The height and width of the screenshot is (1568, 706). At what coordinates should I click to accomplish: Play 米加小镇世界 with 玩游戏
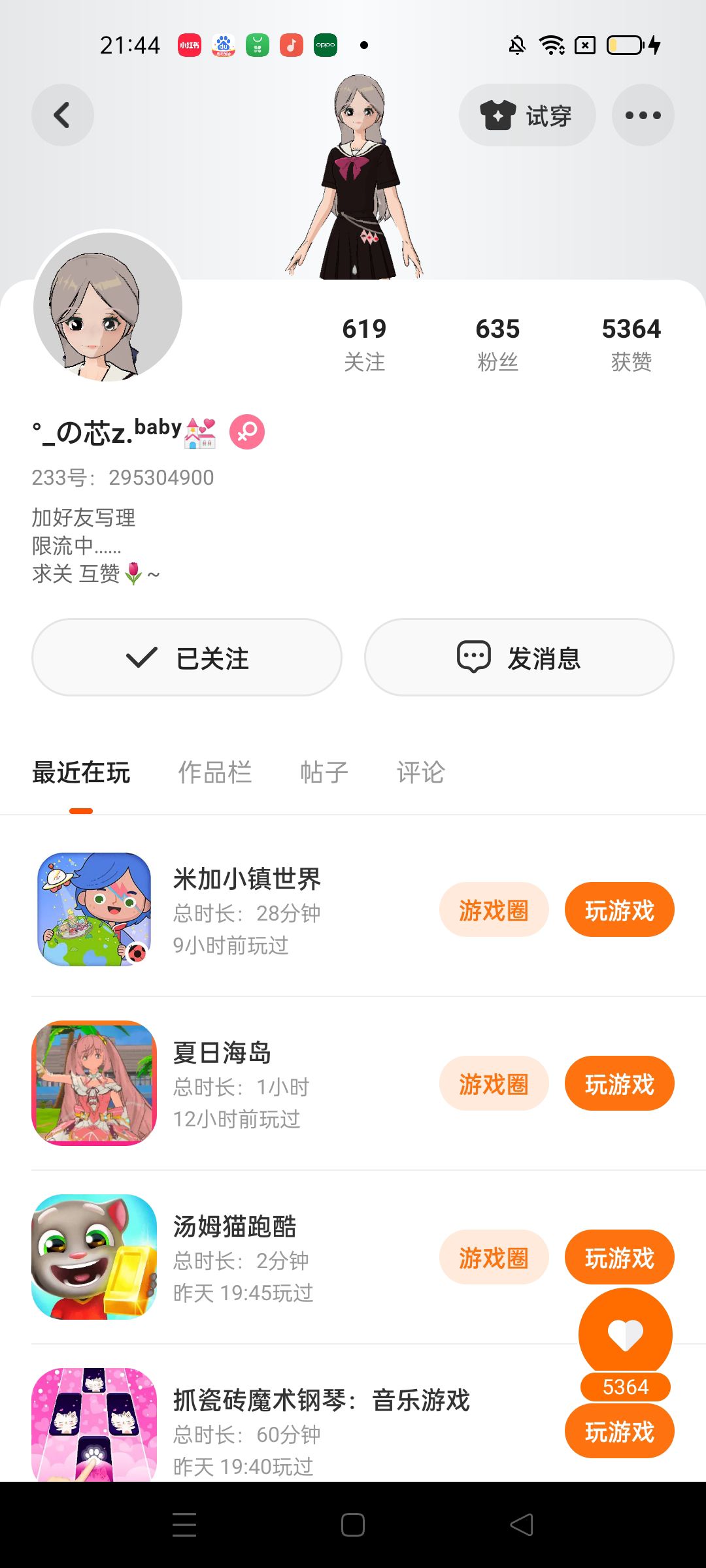coord(619,909)
